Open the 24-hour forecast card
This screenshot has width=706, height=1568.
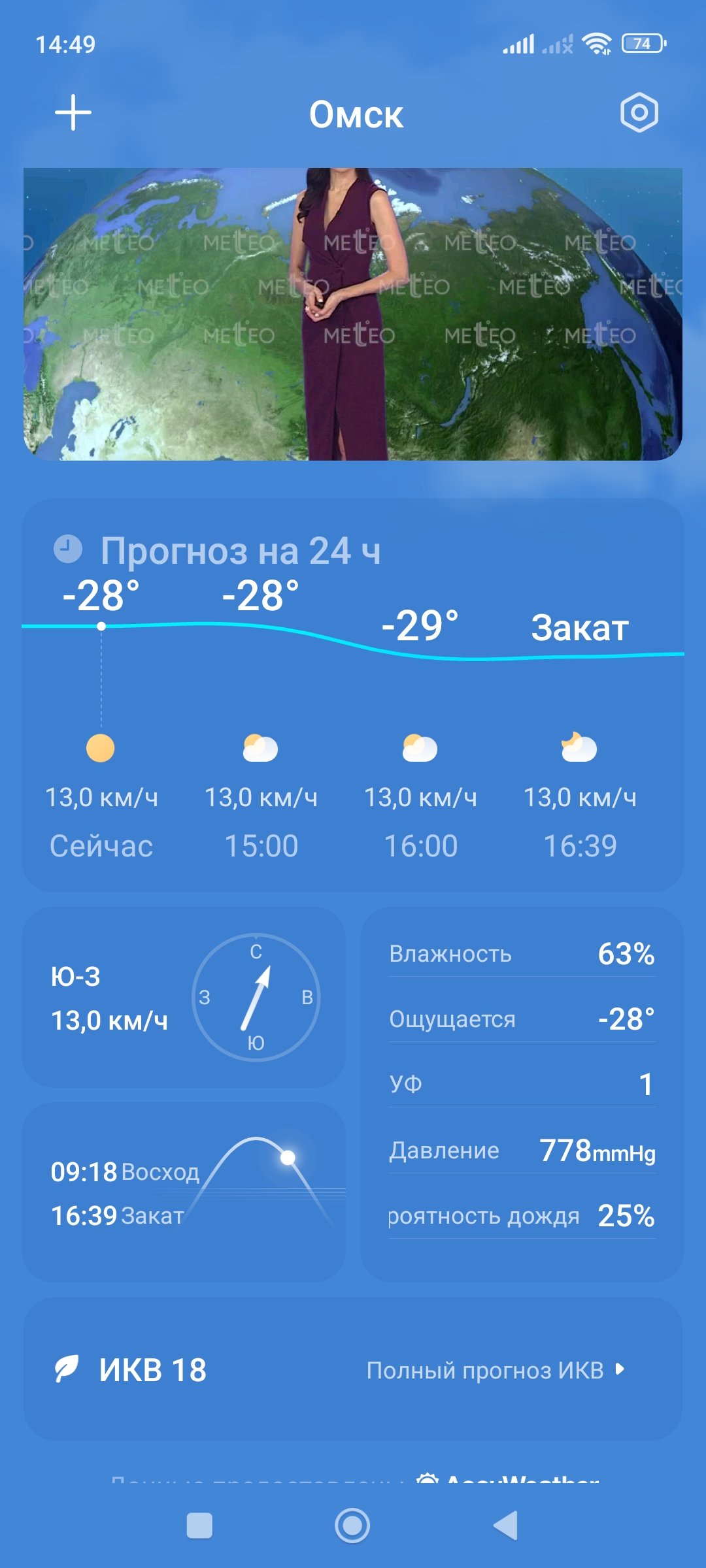point(353,695)
